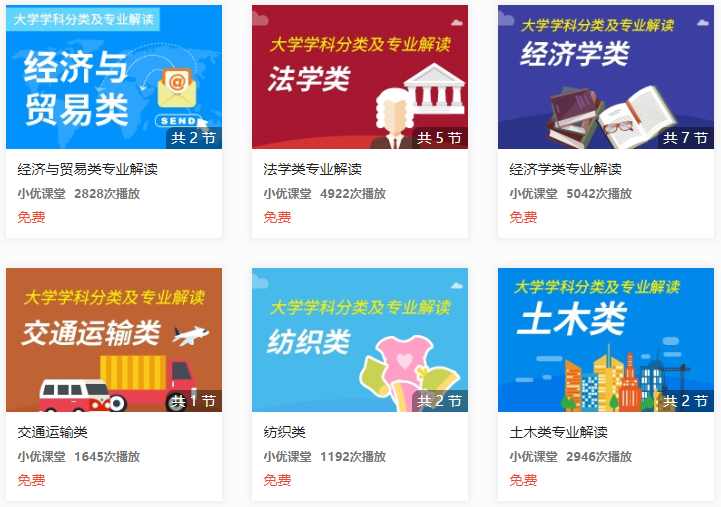Open the 经济学类专业解读 course card

click(605, 77)
